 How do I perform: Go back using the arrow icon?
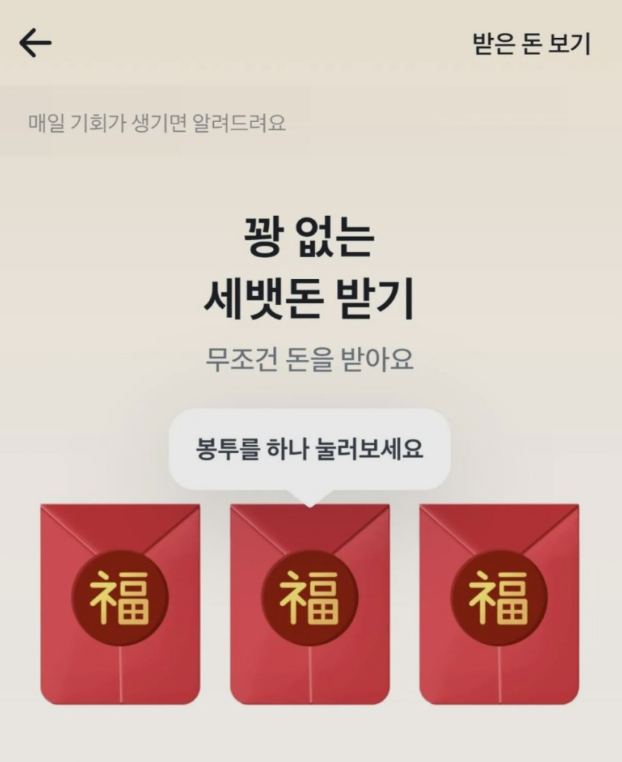click(x=35, y=43)
